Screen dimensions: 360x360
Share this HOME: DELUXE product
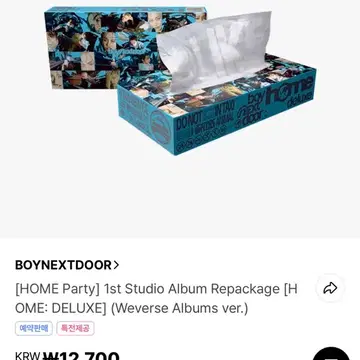tap(330, 288)
